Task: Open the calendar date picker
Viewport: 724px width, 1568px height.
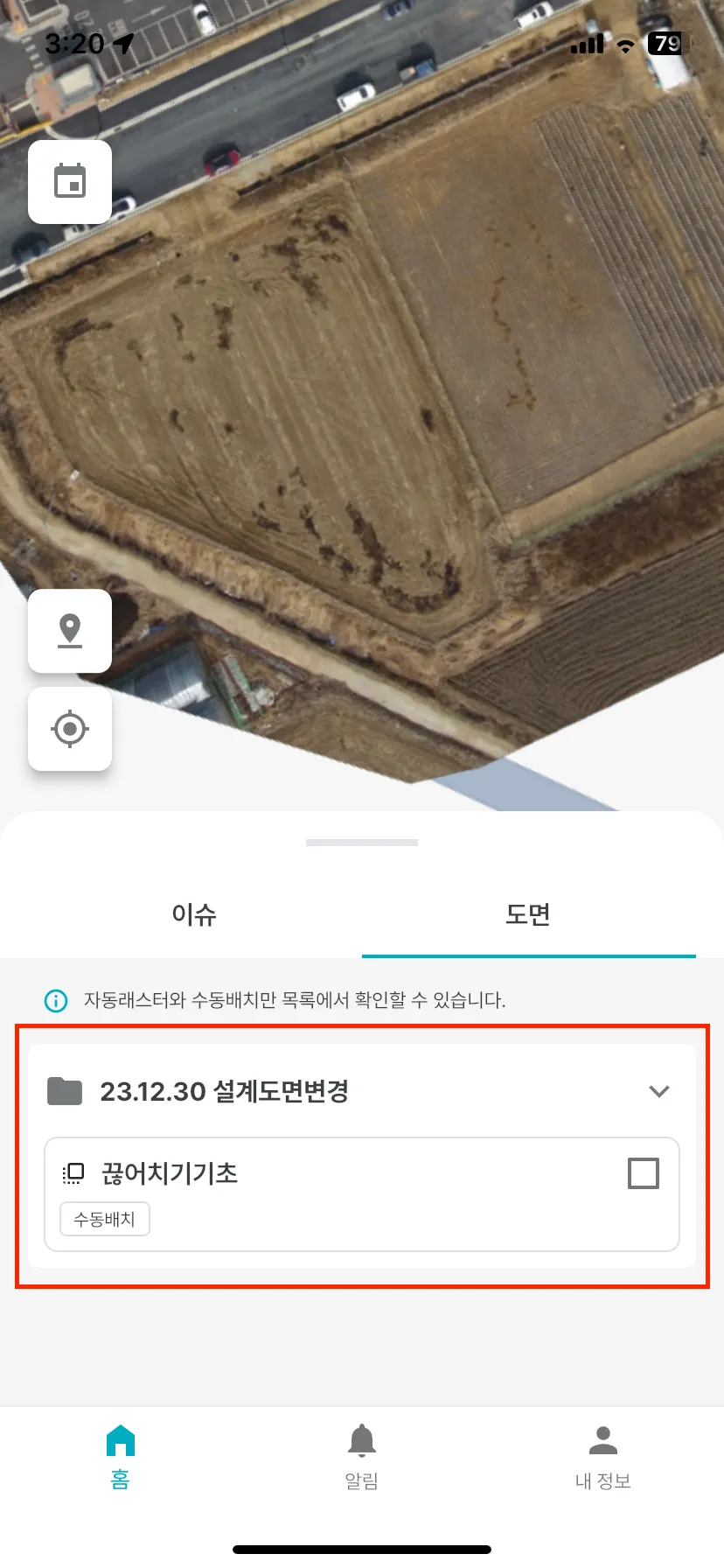Action: 70,182
